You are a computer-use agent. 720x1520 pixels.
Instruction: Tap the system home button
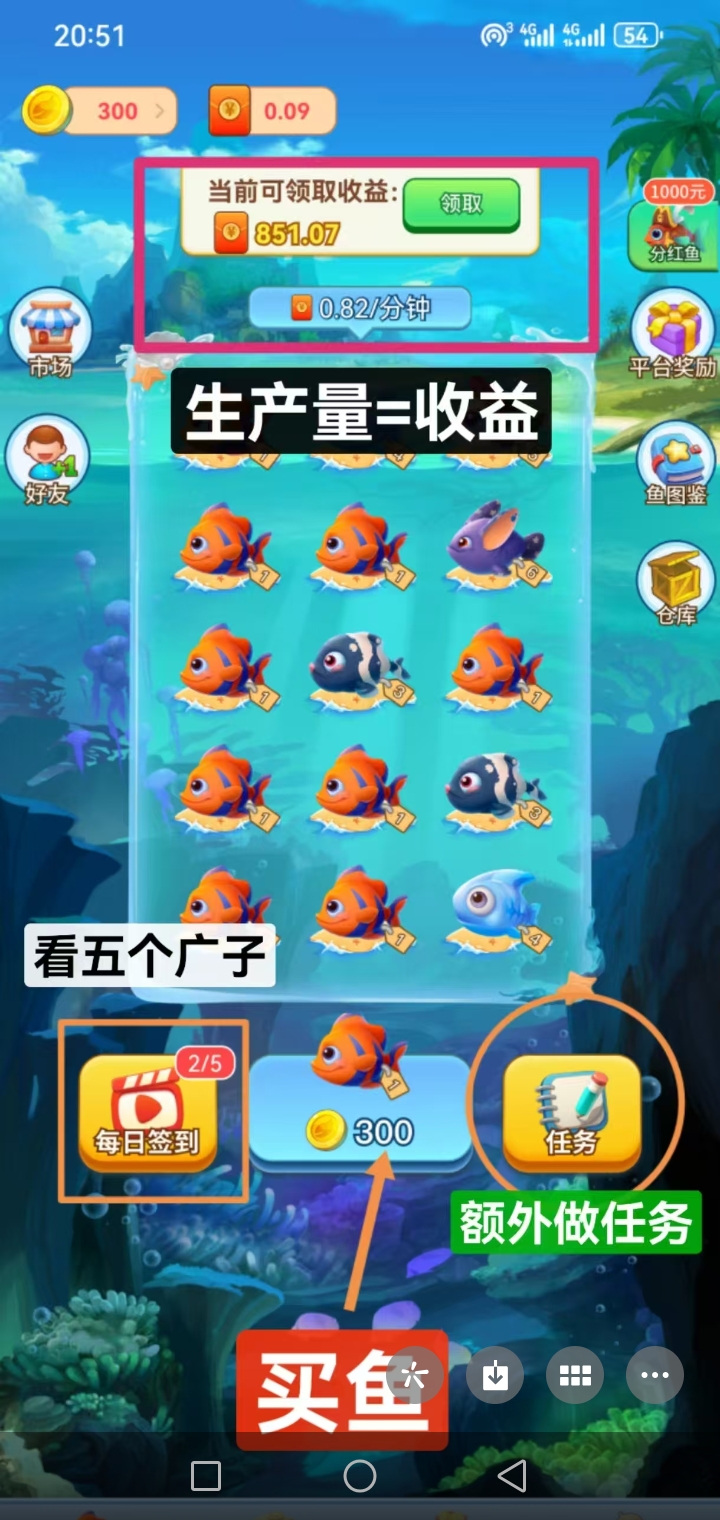[x=360, y=1476]
